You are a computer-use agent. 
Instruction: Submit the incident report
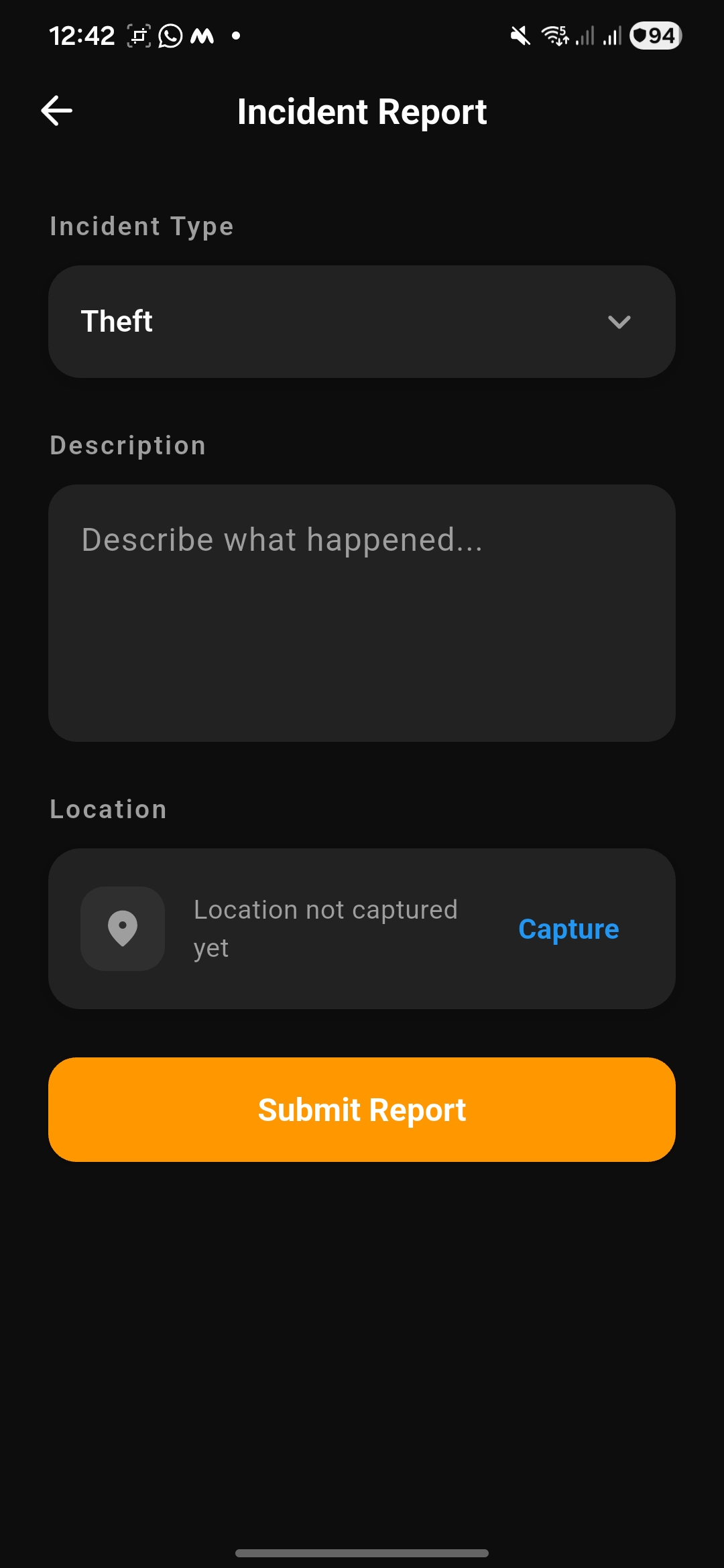tap(362, 1110)
